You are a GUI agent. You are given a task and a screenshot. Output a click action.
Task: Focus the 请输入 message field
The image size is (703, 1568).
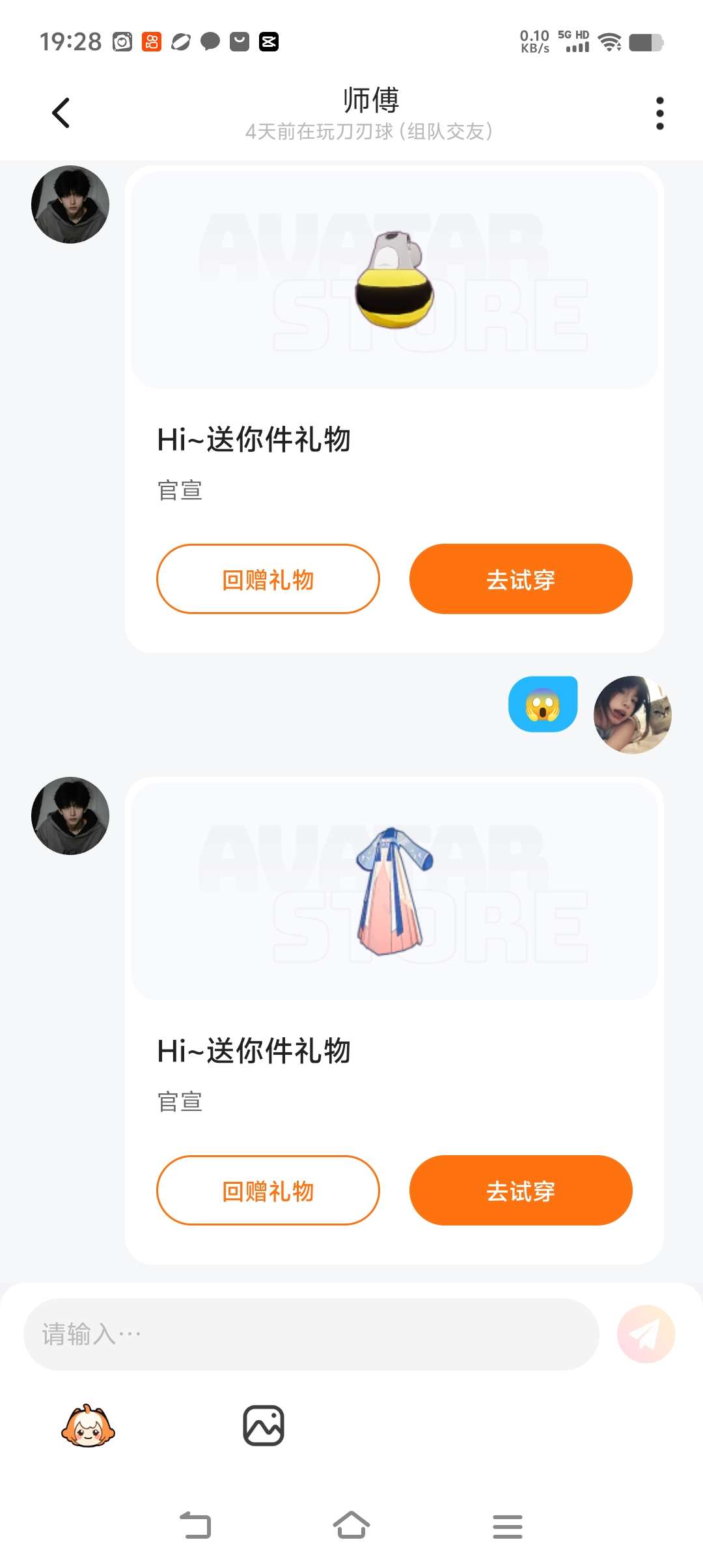pyautogui.click(x=310, y=1334)
